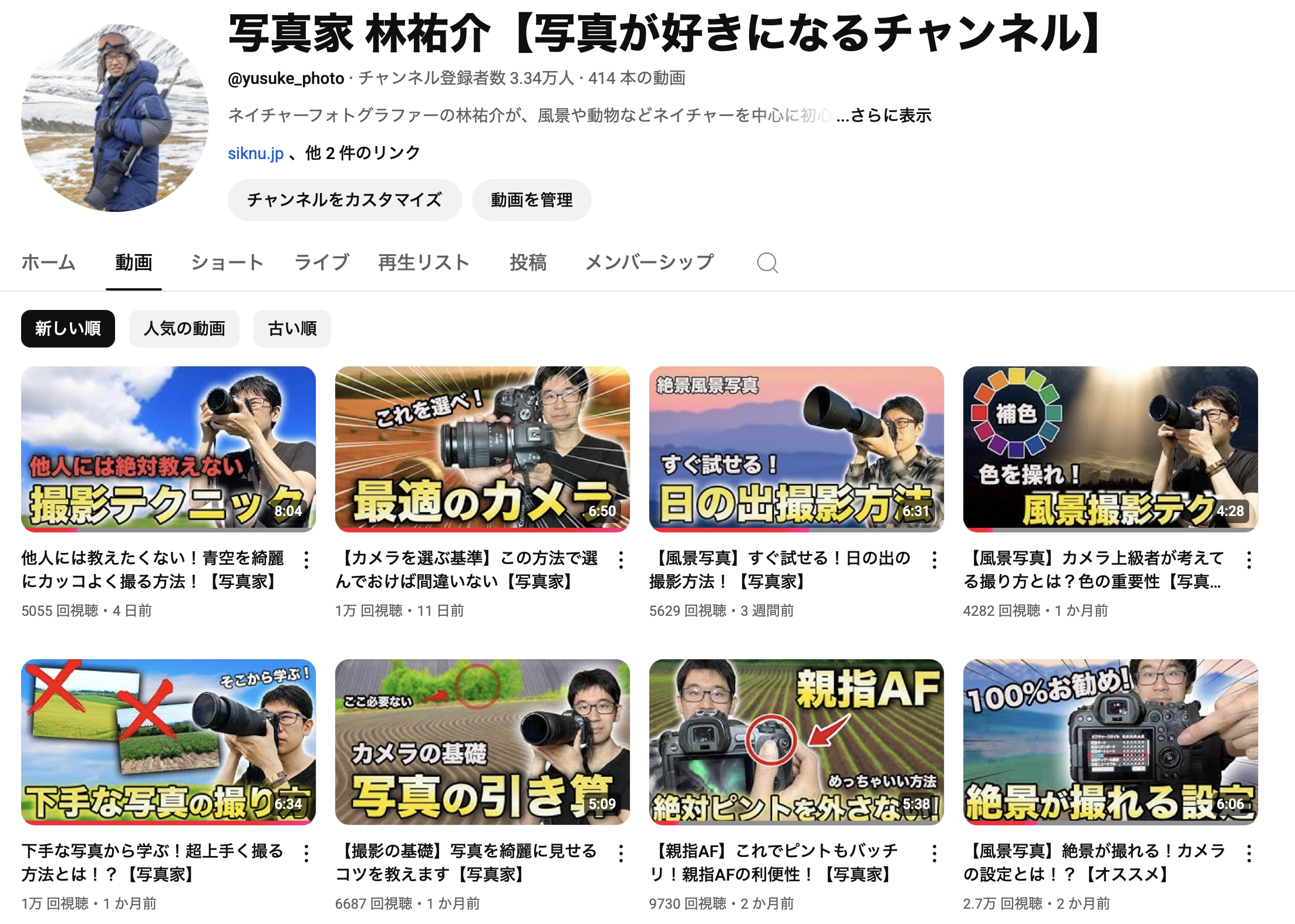Play the 最適のカメラ 6:50 video

coord(482,448)
